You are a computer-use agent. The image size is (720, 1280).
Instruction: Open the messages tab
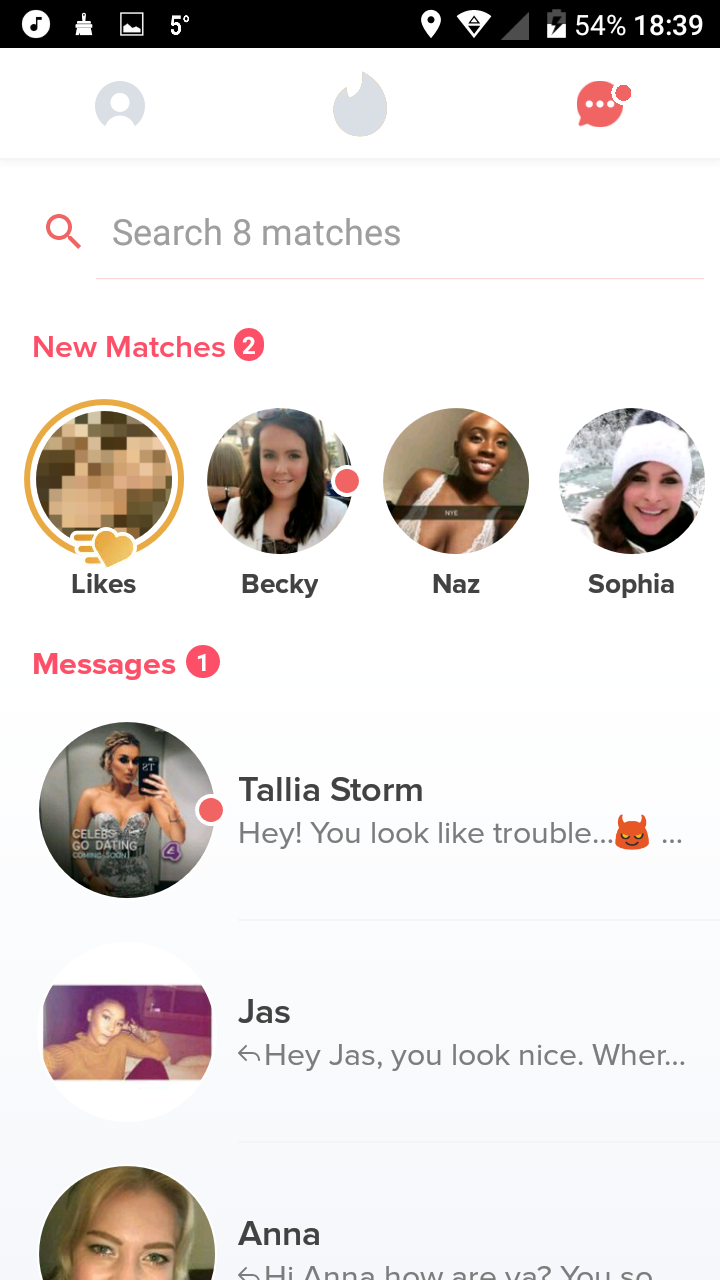click(x=601, y=105)
